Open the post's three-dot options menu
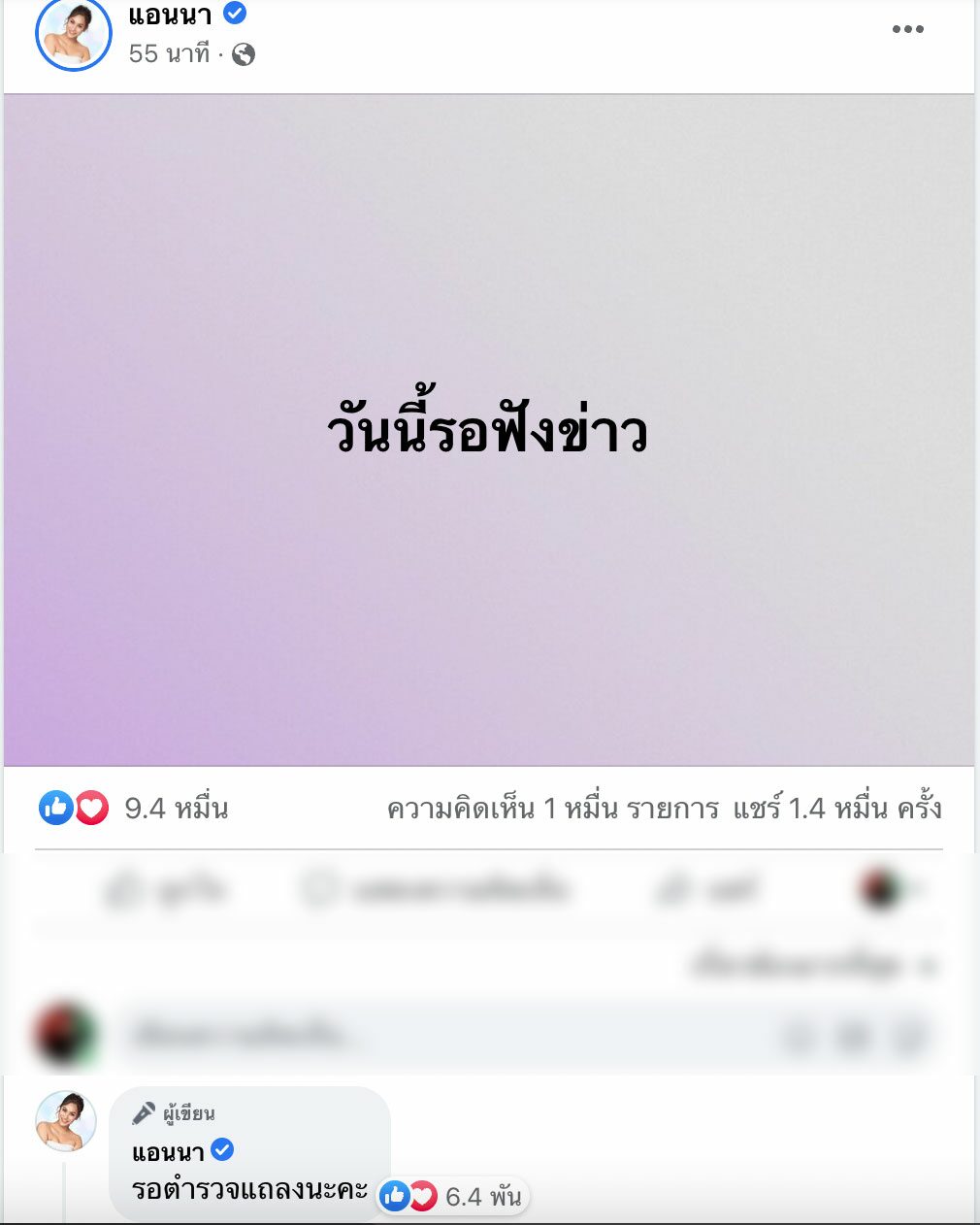 click(x=907, y=29)
